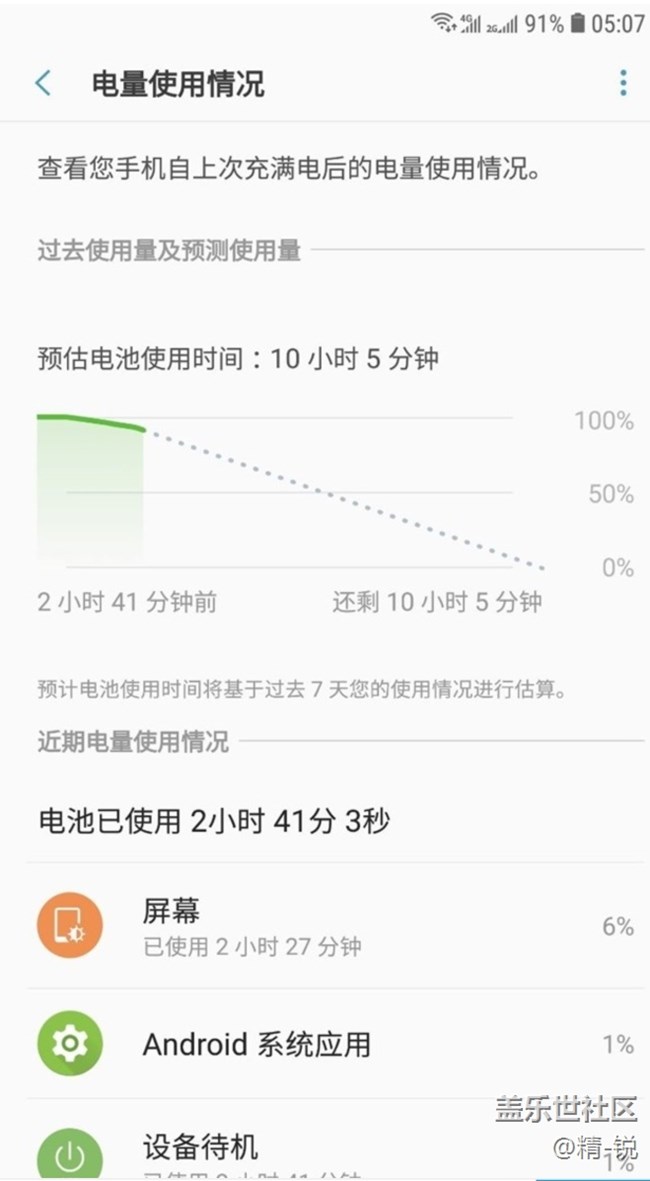Open the three-dot overflow menu
Image resolution: width=650 pixels, height=1181 pixels.
622,83
